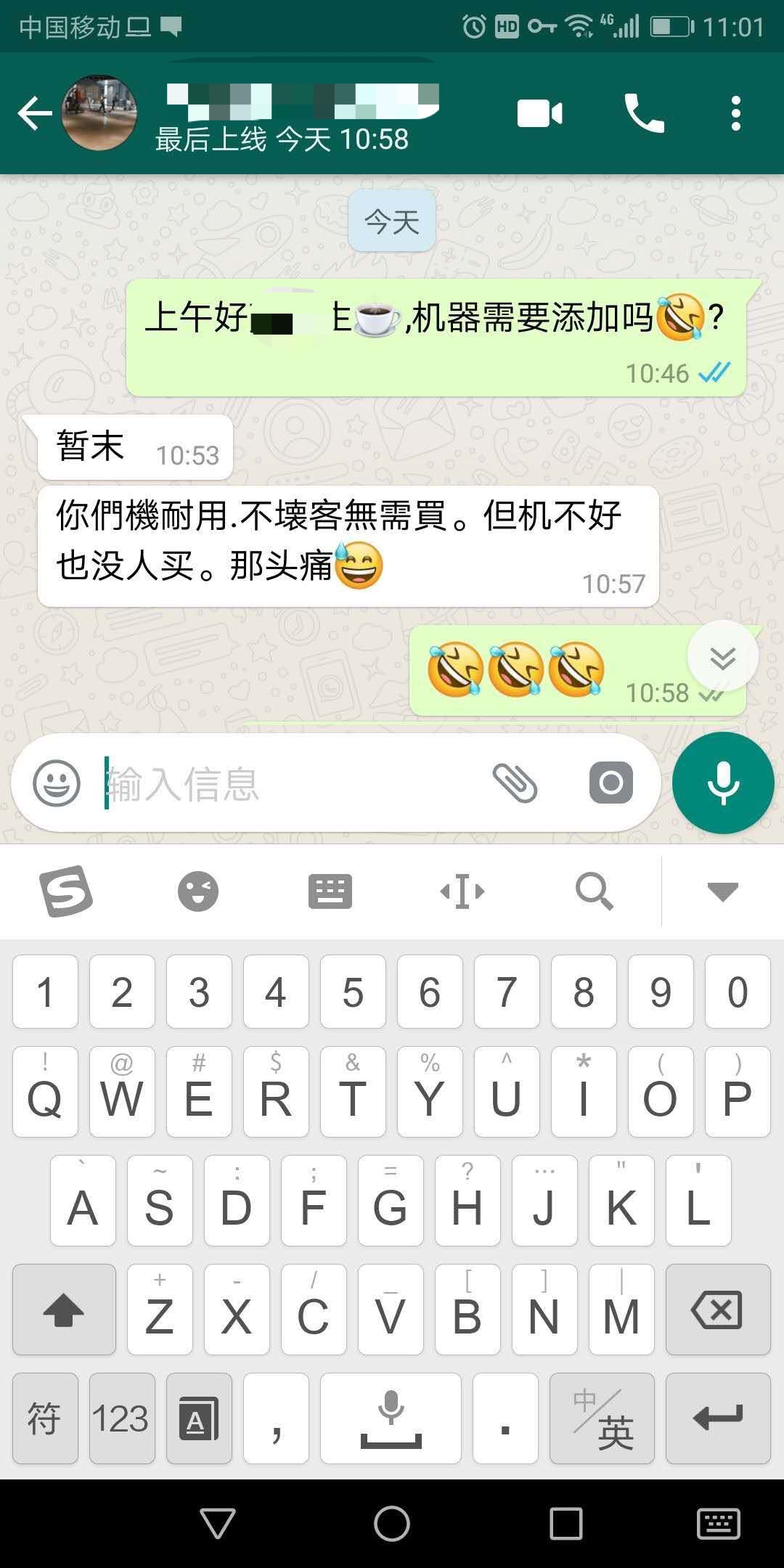Tap the backspace key
784x1568 pixels.
point(717,1310)
